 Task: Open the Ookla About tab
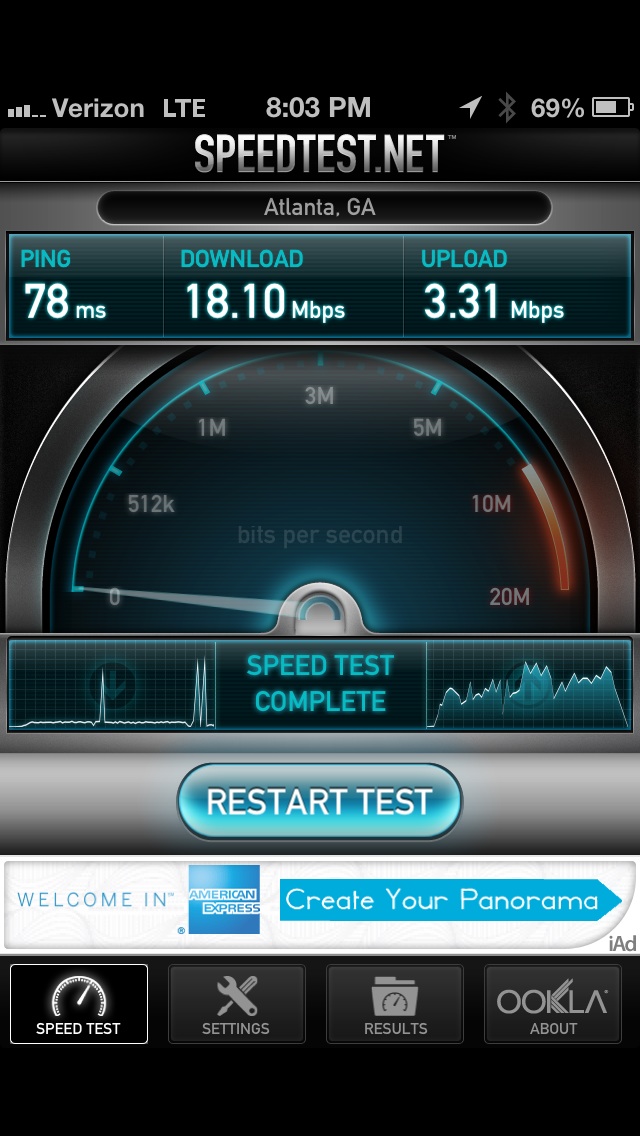coord(553,1003)
